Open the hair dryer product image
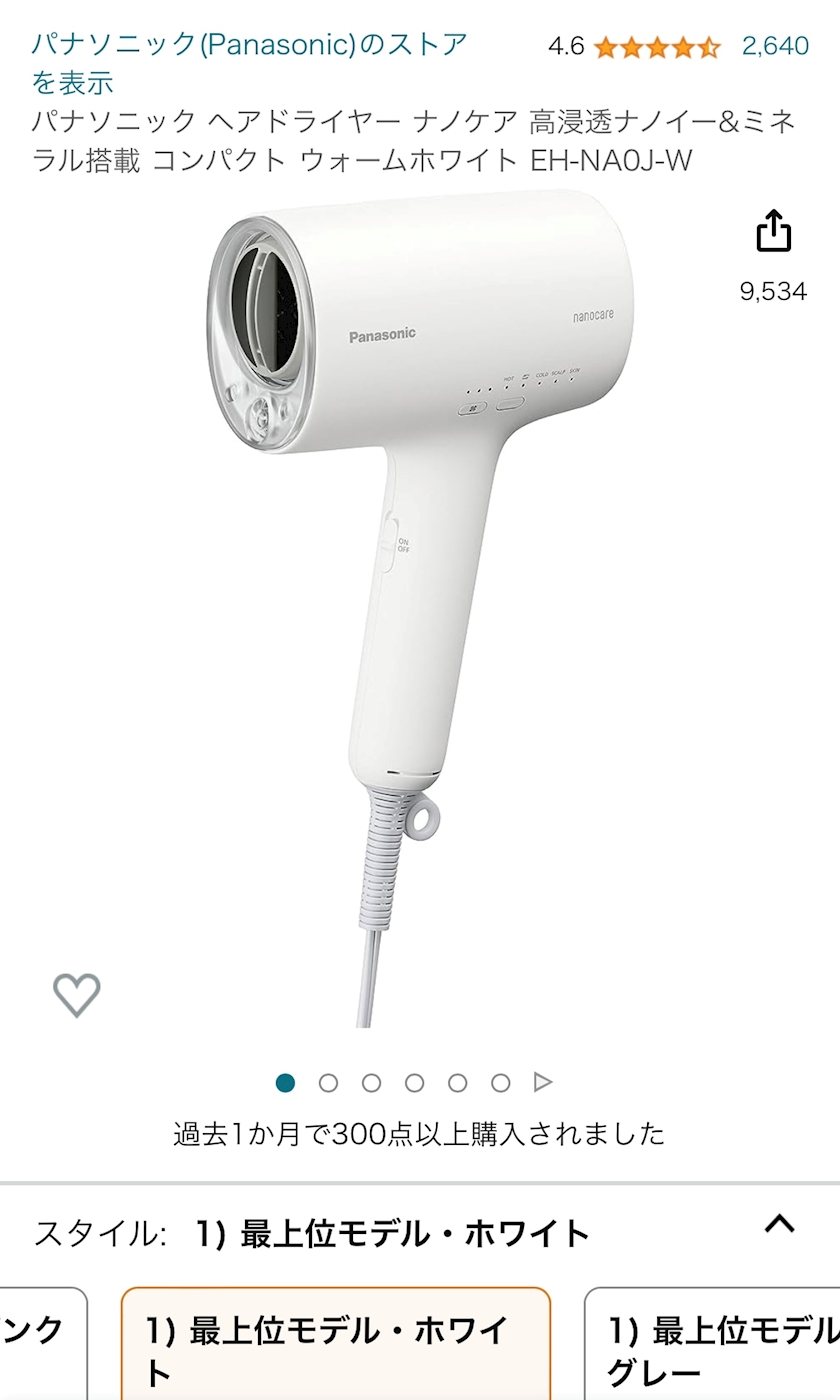Screen dimensions: 840x1400 420,608
